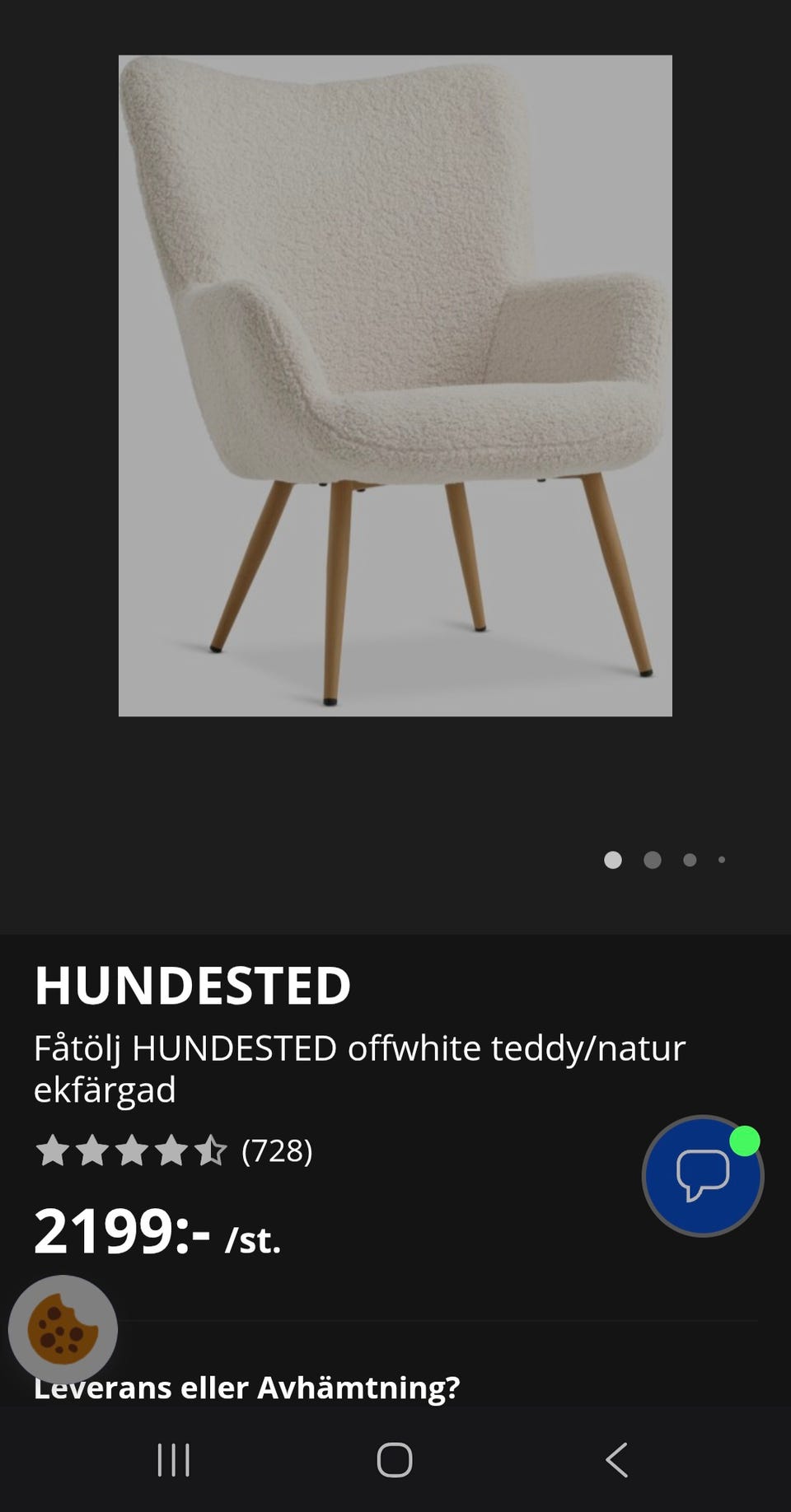
Task: Open recent apps from navigation bar
Action: (174, 1459)
